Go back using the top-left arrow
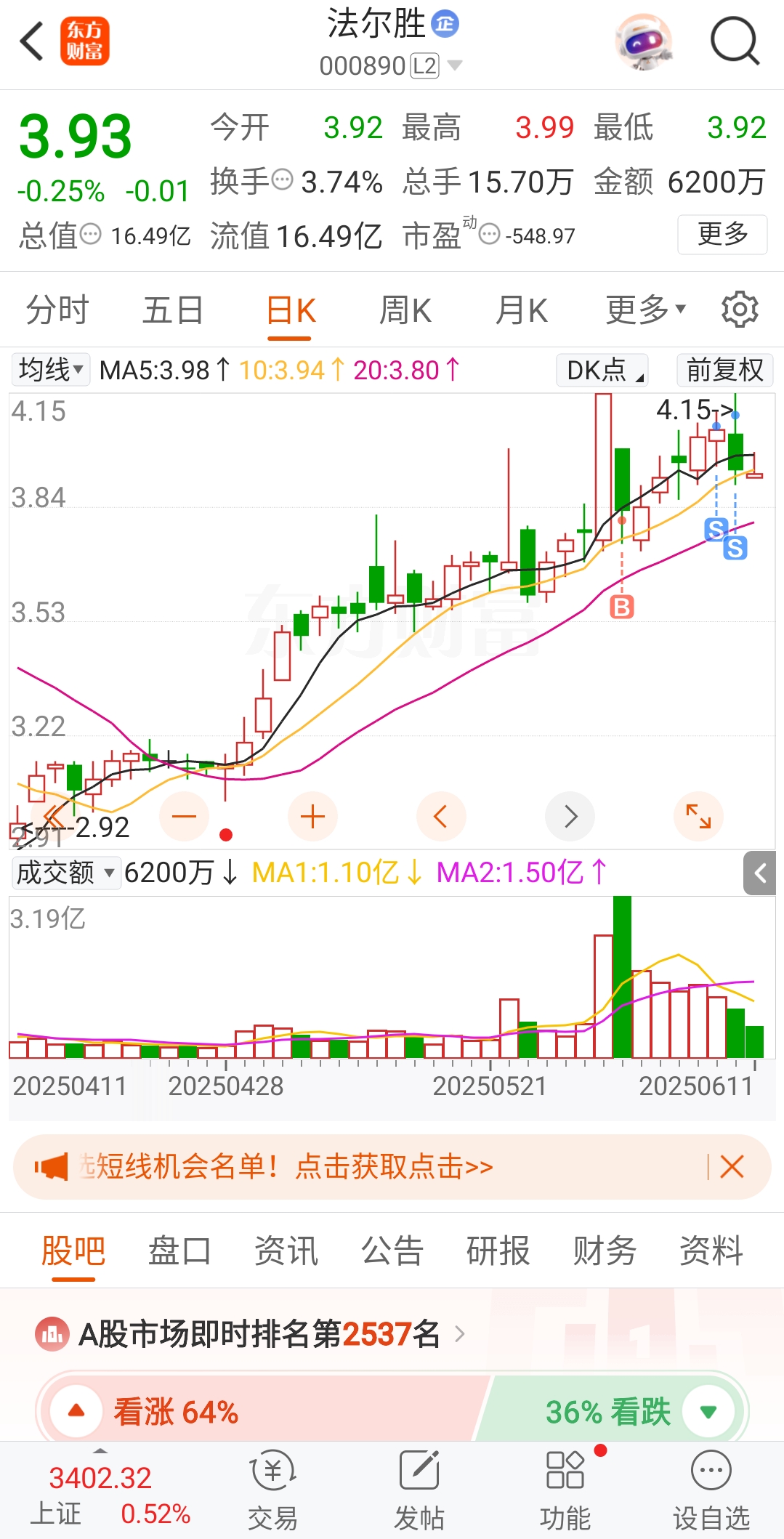 tap(32, 41)
